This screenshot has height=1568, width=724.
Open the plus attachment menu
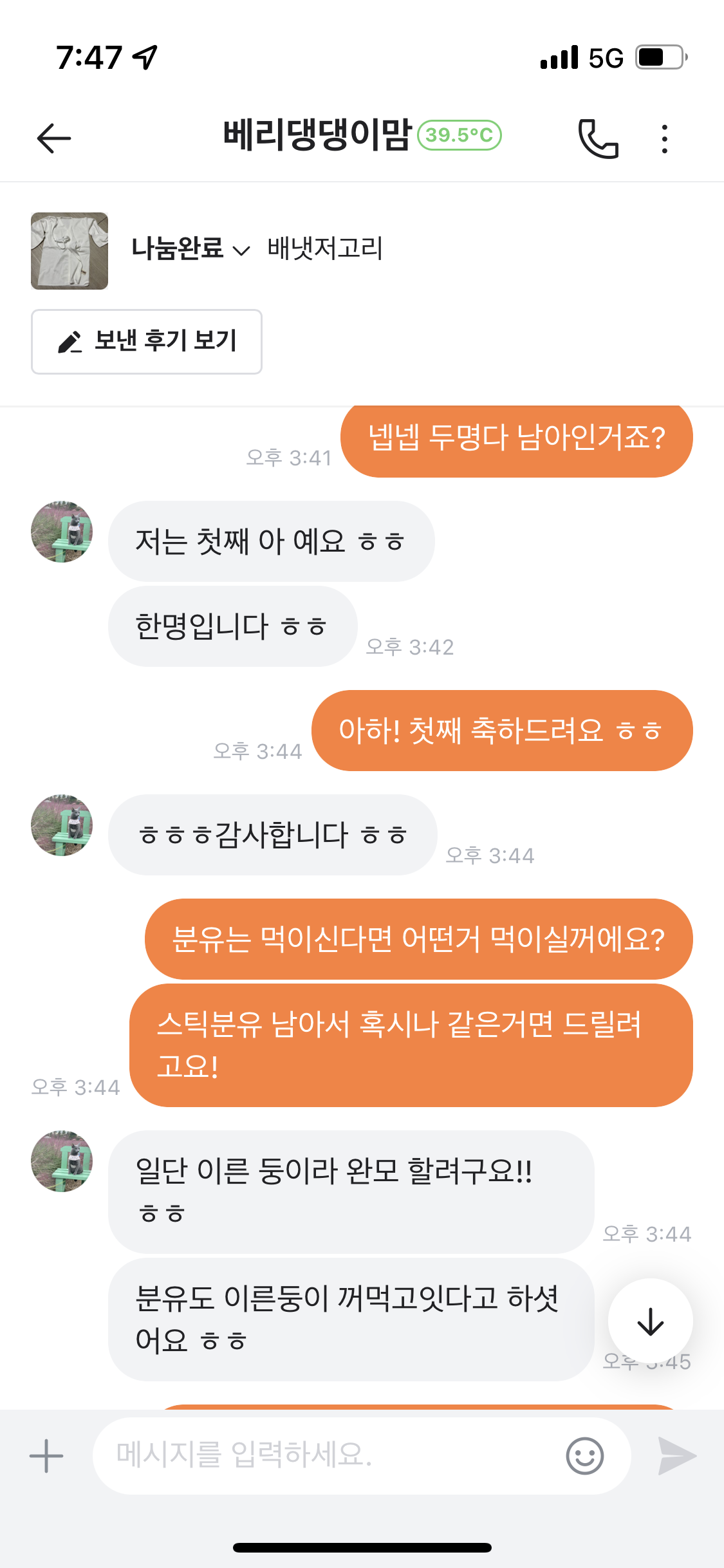(46, 1456)
